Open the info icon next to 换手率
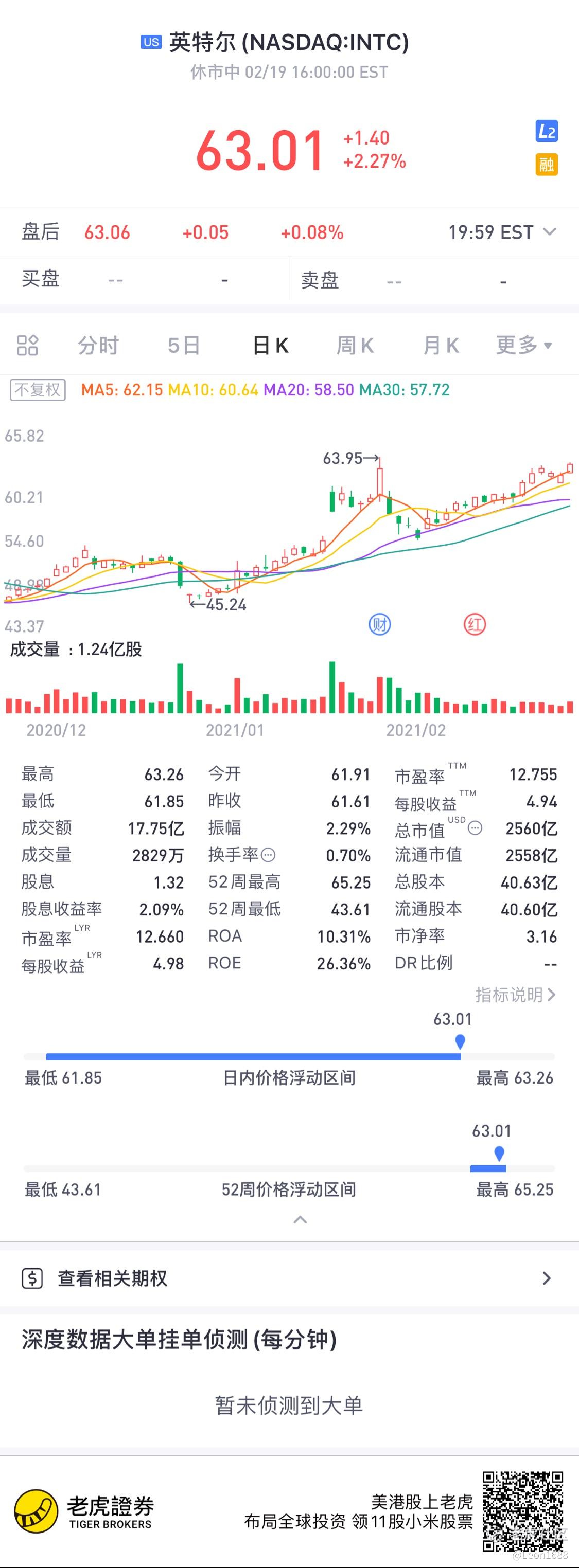Screen dimensions: 579x1568 coord(268,855)
